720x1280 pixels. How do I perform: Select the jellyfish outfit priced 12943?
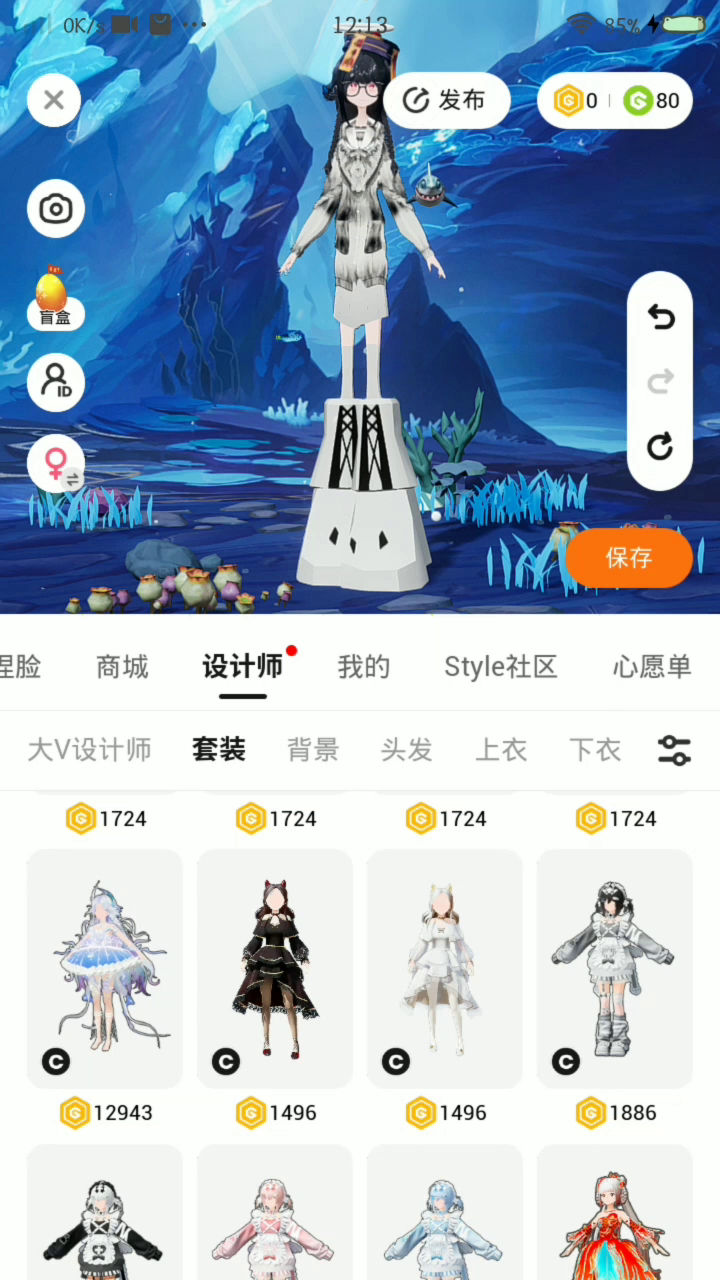coord(105,968)
